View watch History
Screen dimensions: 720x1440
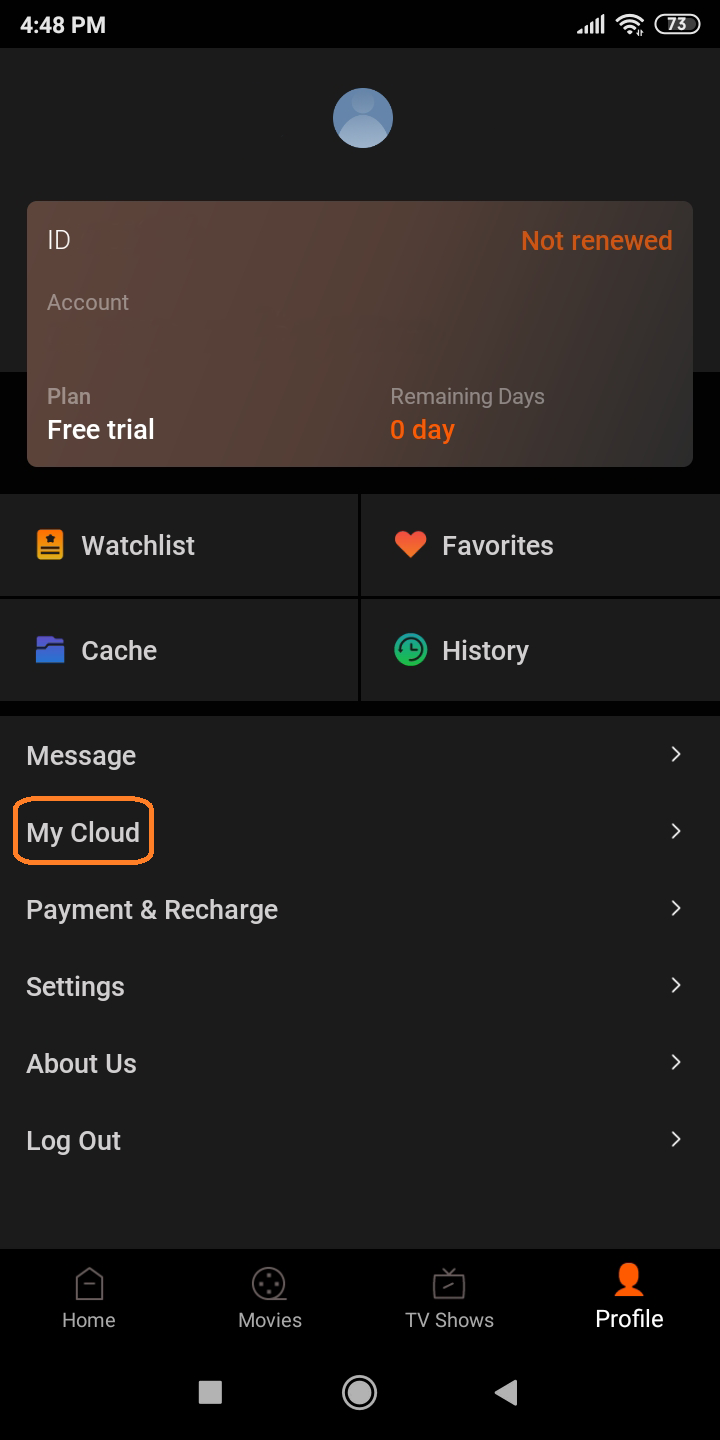tap(540, 650)
